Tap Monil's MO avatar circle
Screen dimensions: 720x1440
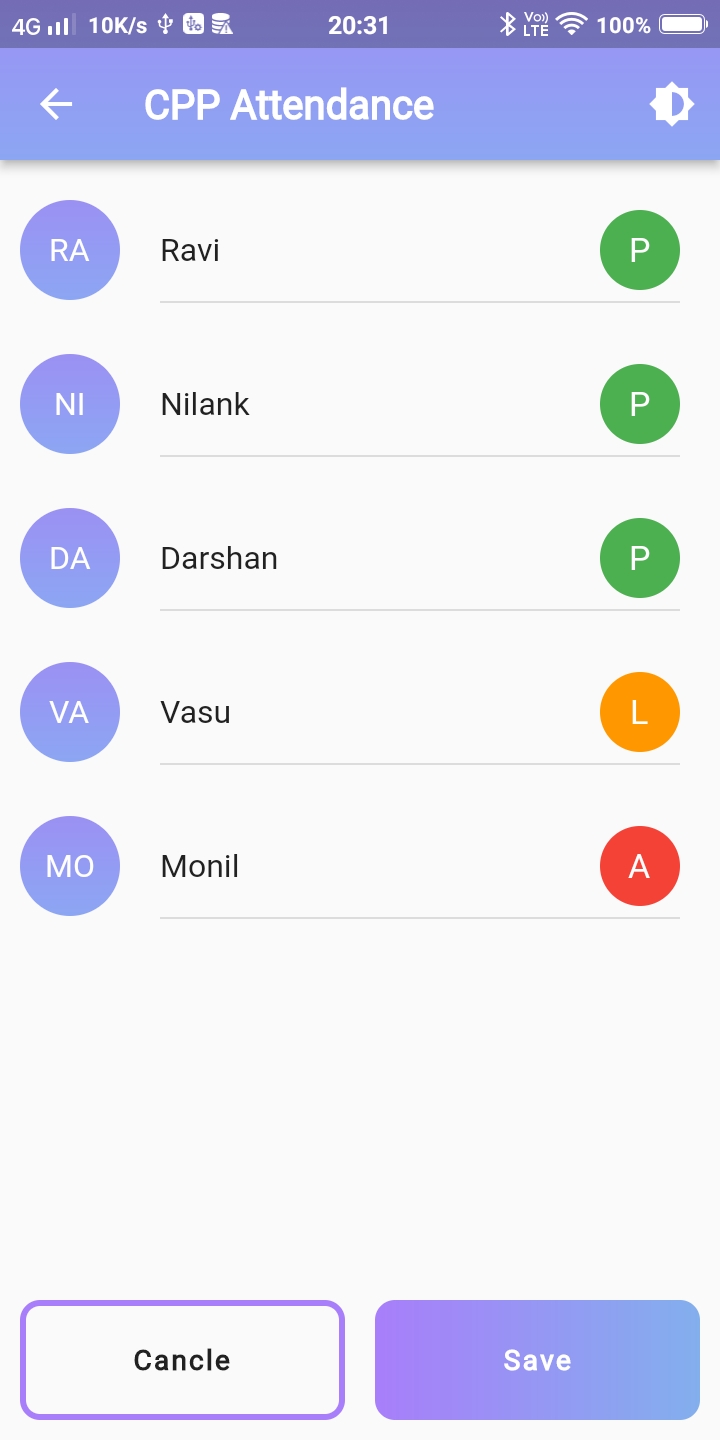click(x=70, y=866)
